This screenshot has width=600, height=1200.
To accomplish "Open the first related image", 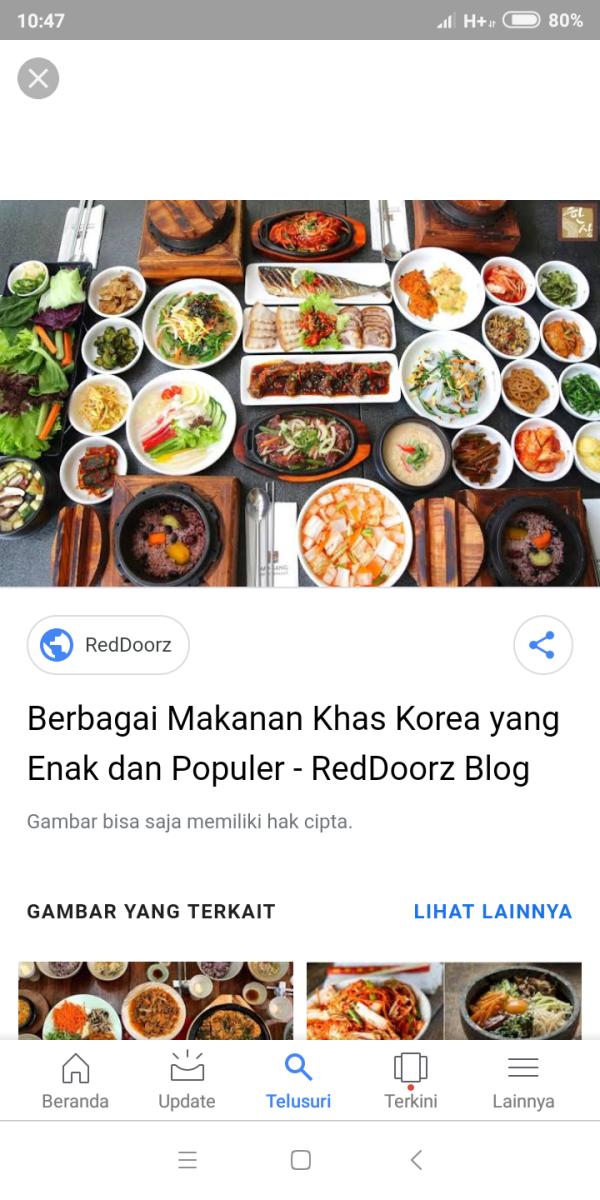I will coord(156,1000).
